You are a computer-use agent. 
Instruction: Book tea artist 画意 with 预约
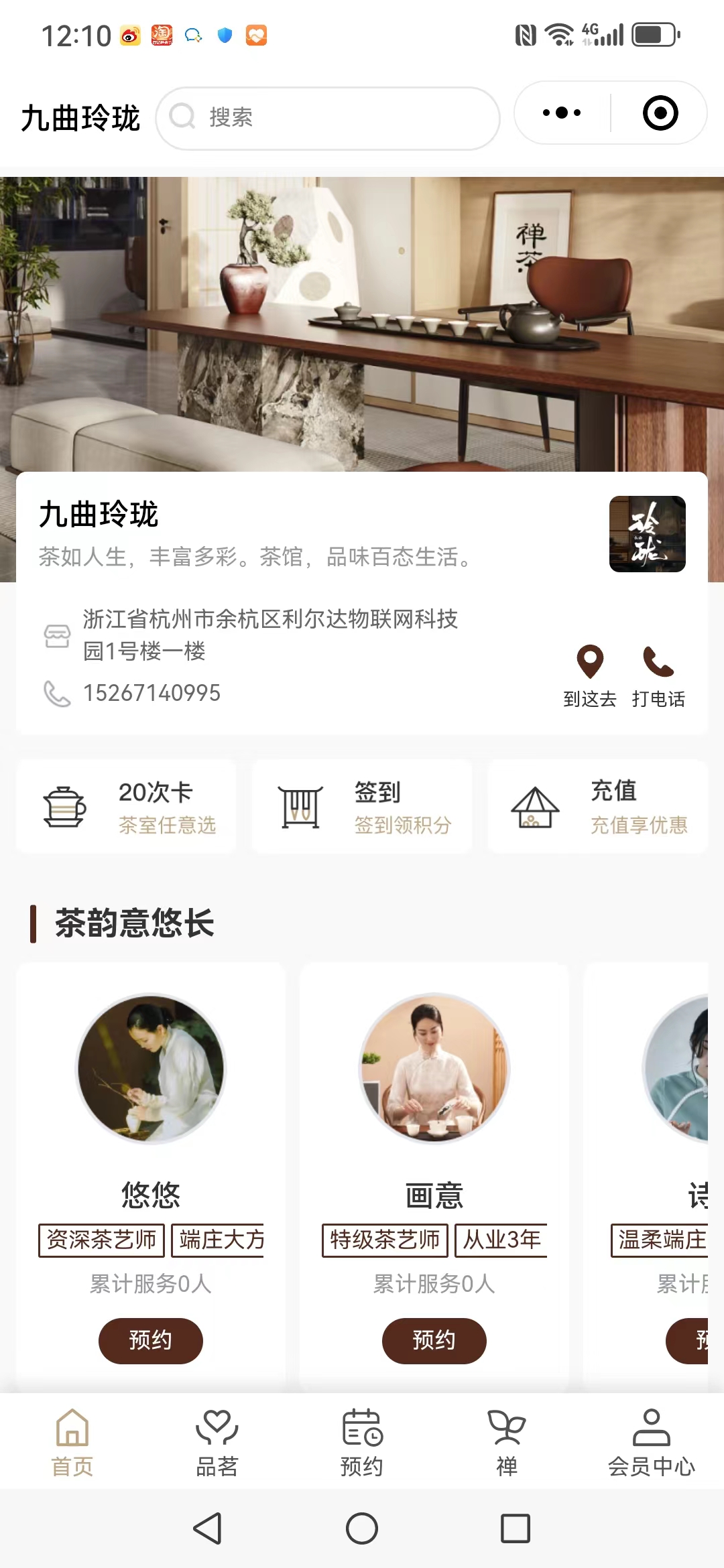click(x=434, y=1340)
